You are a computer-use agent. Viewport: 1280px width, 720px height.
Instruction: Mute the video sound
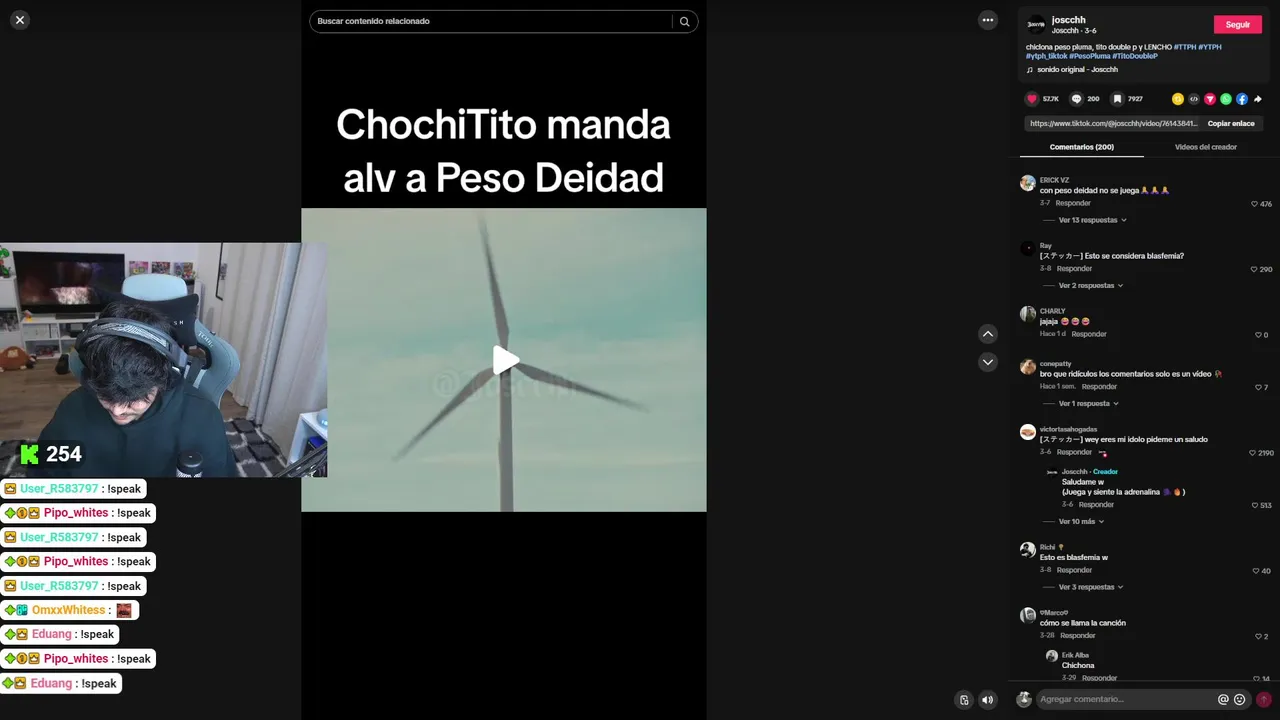click(987, 700)
